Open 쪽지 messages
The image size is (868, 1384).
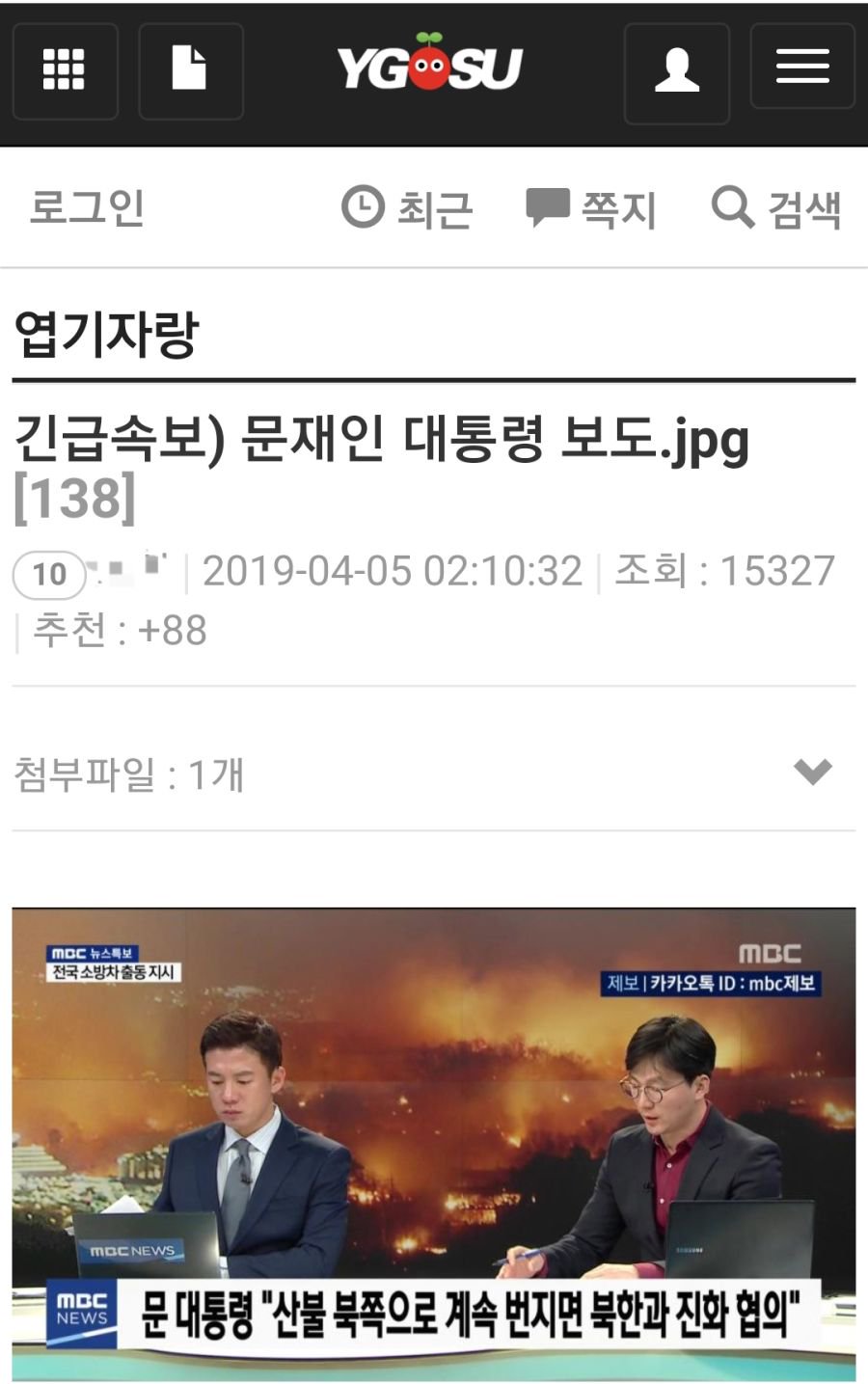590,208
